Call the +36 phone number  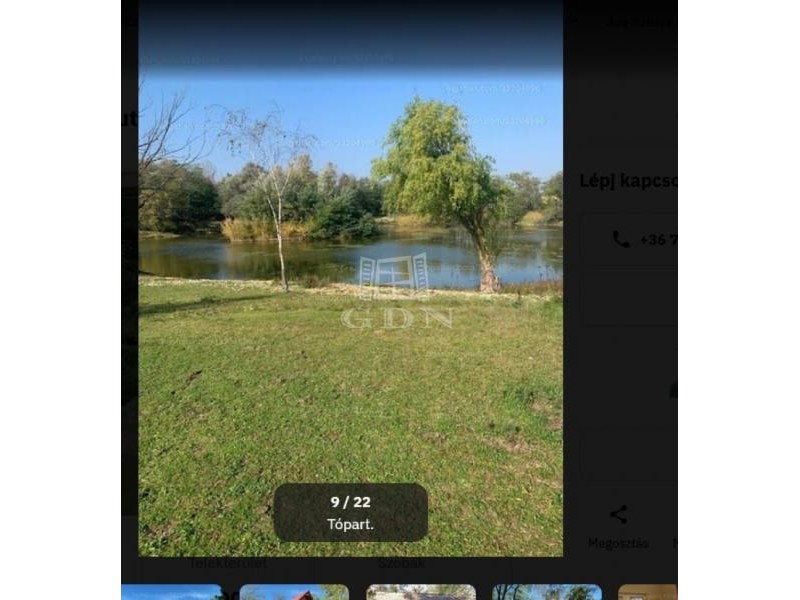point(645,240)
